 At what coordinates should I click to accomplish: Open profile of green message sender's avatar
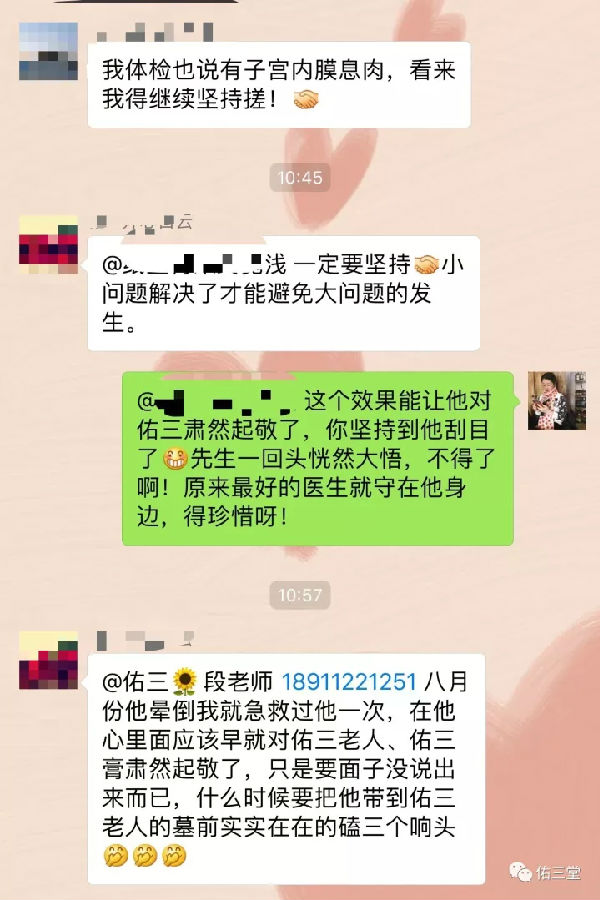556,400
